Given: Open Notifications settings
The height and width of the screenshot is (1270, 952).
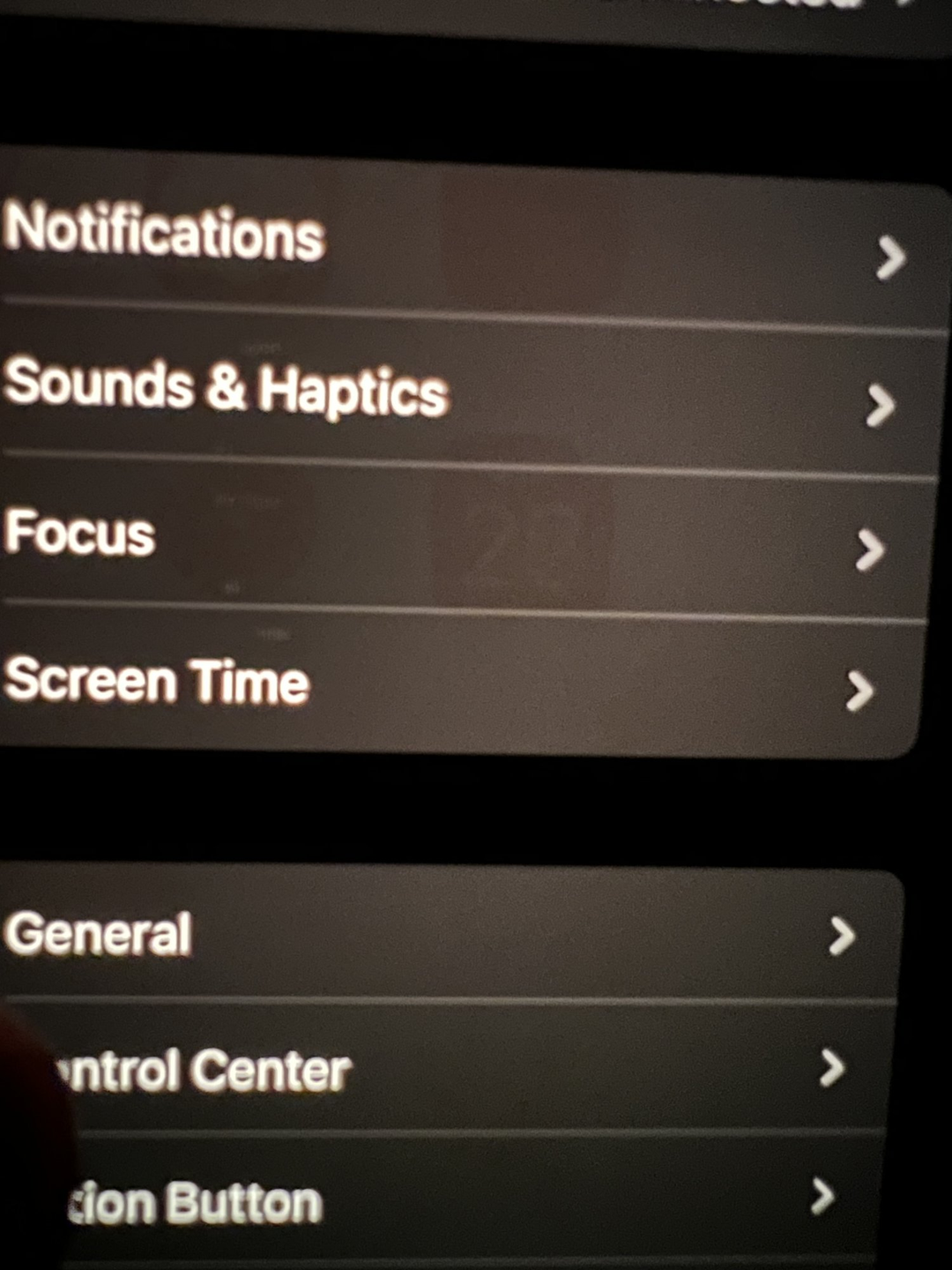Looking at the screenshot, I should pyautogui.click(x=164, y=232).
